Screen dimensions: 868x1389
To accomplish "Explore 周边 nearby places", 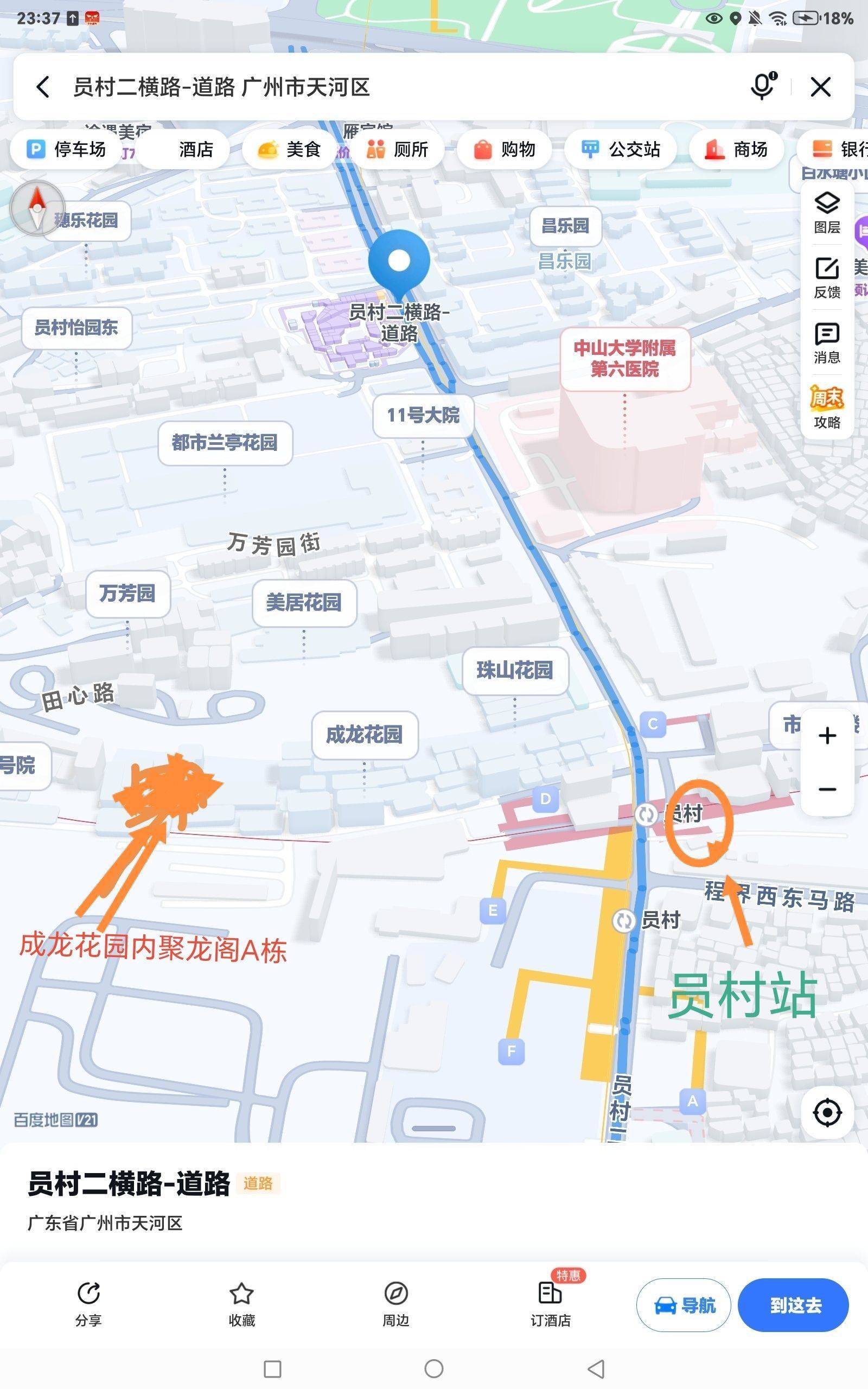I will pyautogui.click(x=395, y=1304).
